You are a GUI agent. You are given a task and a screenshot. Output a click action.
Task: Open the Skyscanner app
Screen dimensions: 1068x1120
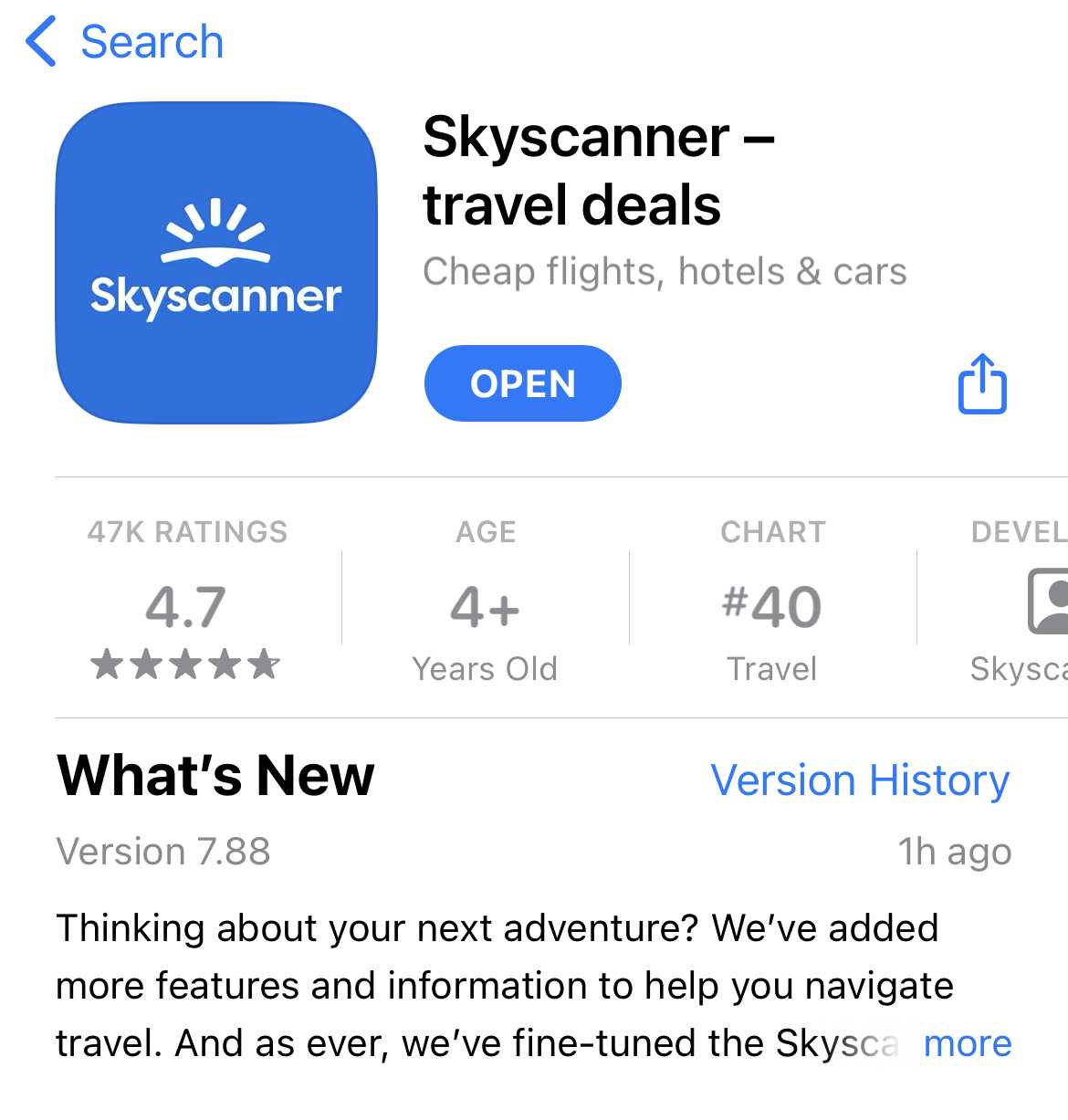point(522,383)
